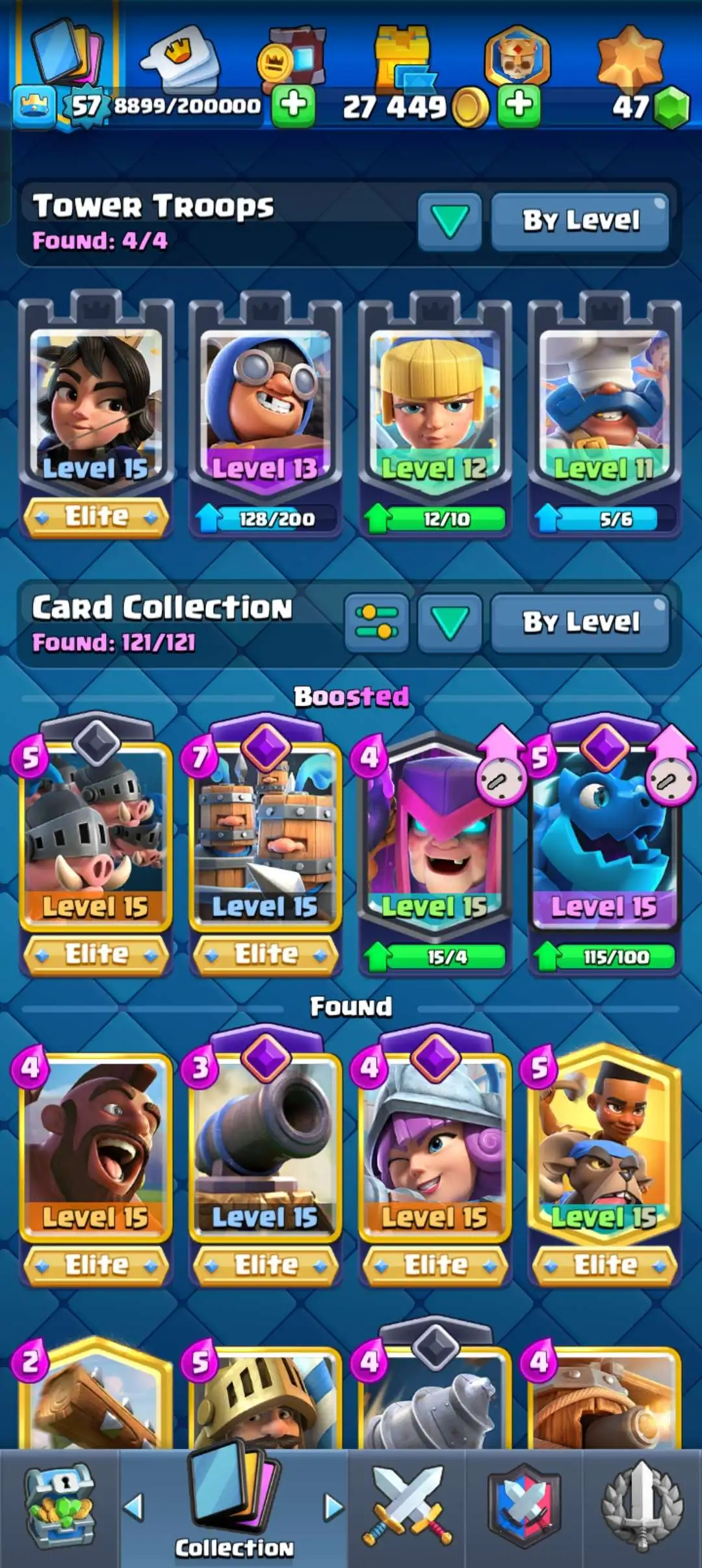The image size is (702, 1568).
Task: Open the Hog Rider Level 15 card
Action: [x=96, y=1144]
